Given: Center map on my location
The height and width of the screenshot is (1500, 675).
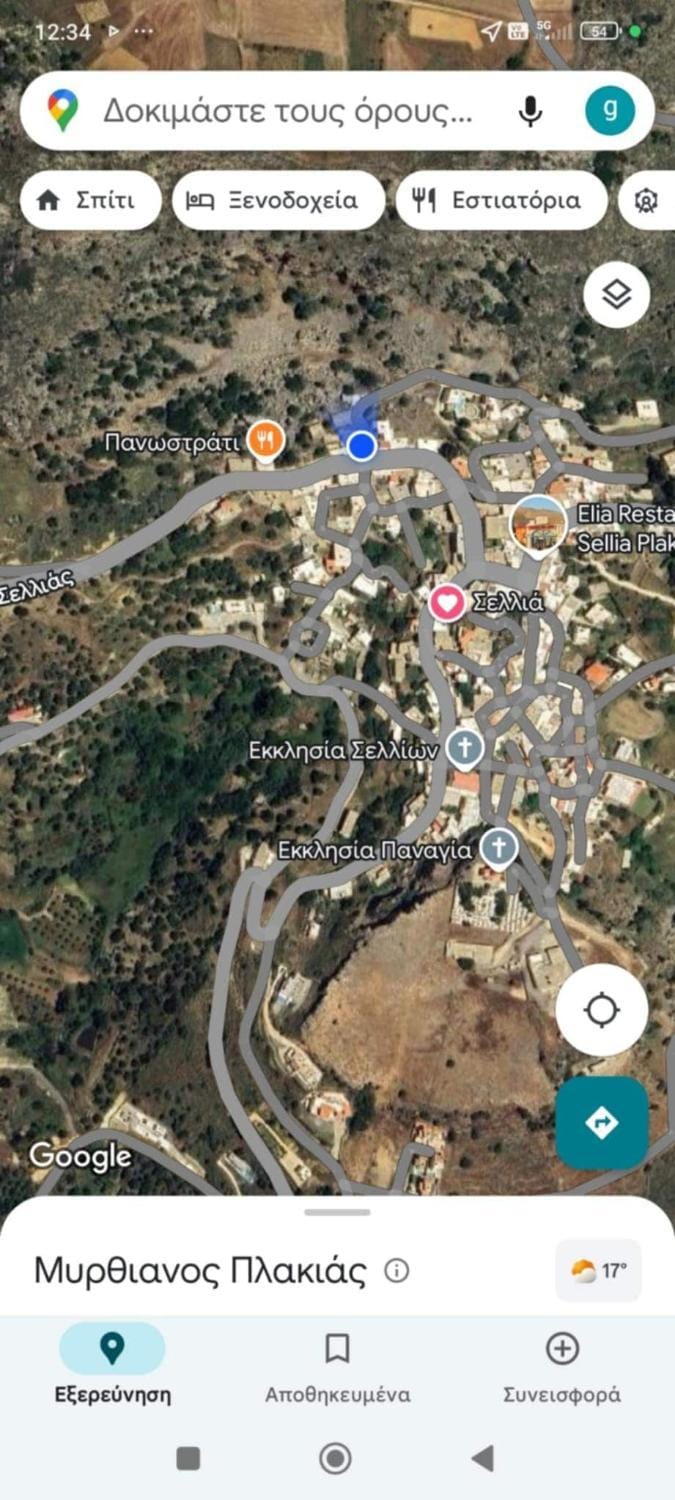Looking at the screenshot, I should (x=602, y=1010).
